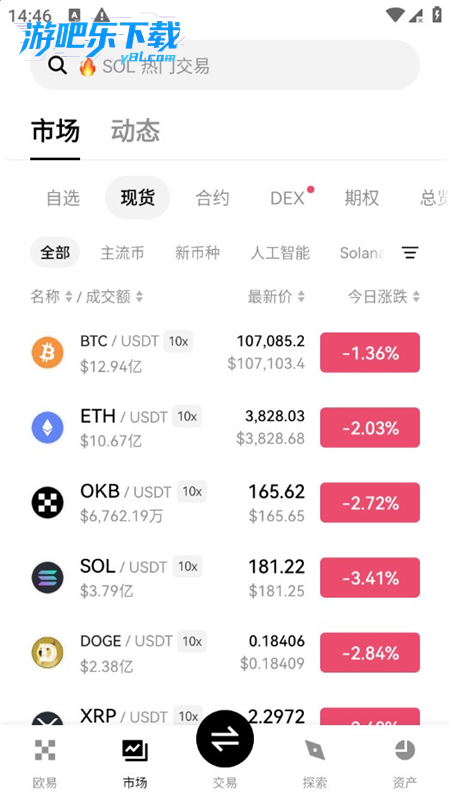
Task: Switch to the 合约 tab
Action: pos(212,198)
